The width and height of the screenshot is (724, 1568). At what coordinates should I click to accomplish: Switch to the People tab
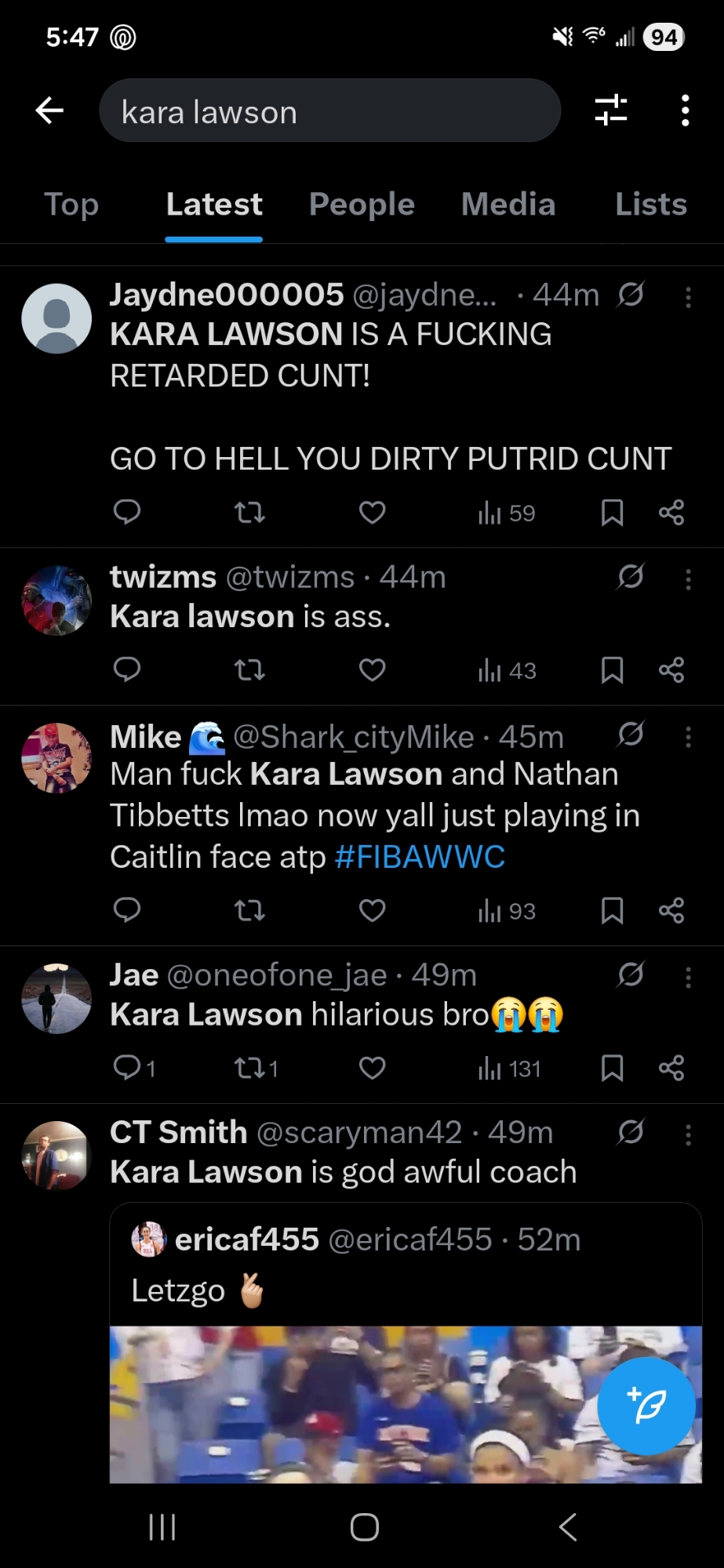(362, 205)
